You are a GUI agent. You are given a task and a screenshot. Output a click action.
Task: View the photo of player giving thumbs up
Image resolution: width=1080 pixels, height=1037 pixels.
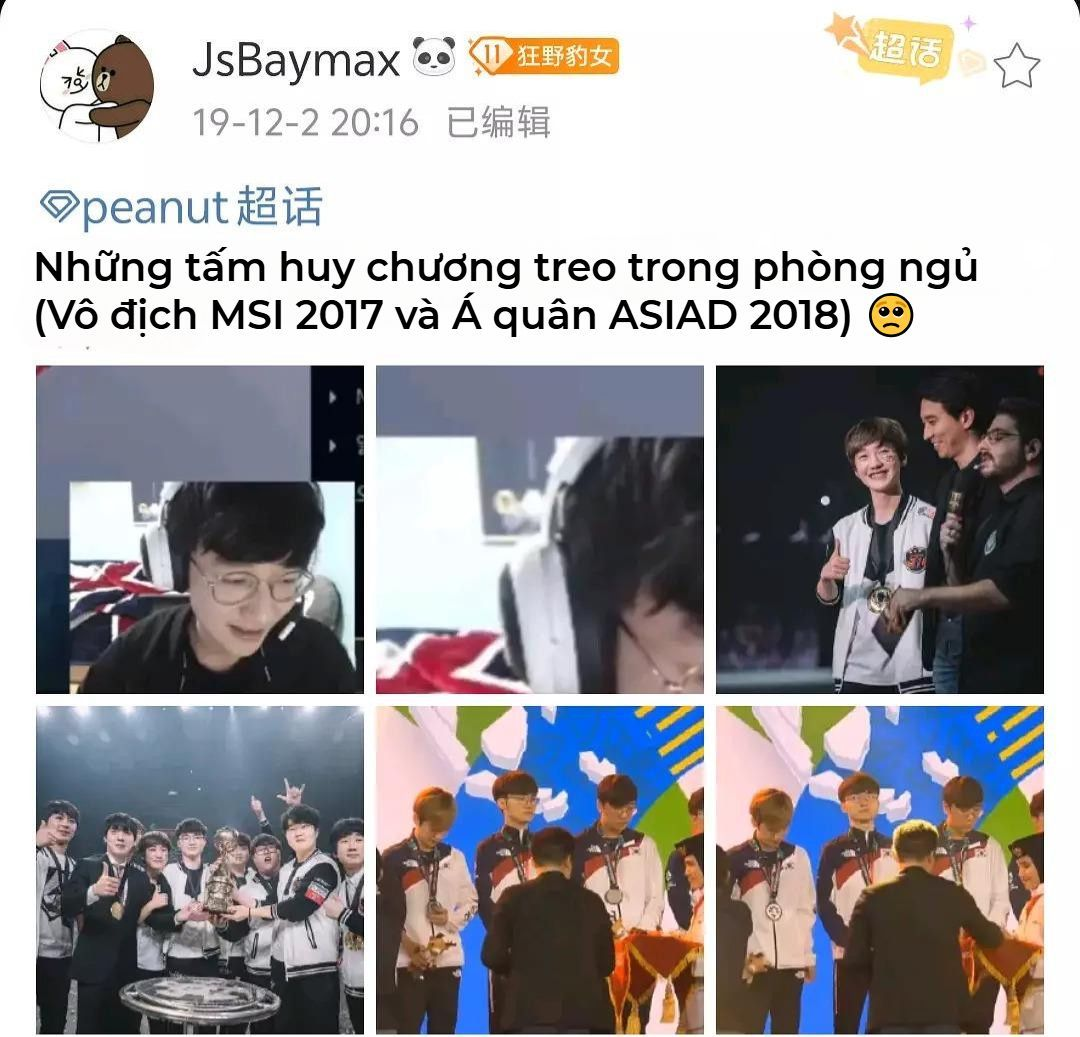coord(879,529)
